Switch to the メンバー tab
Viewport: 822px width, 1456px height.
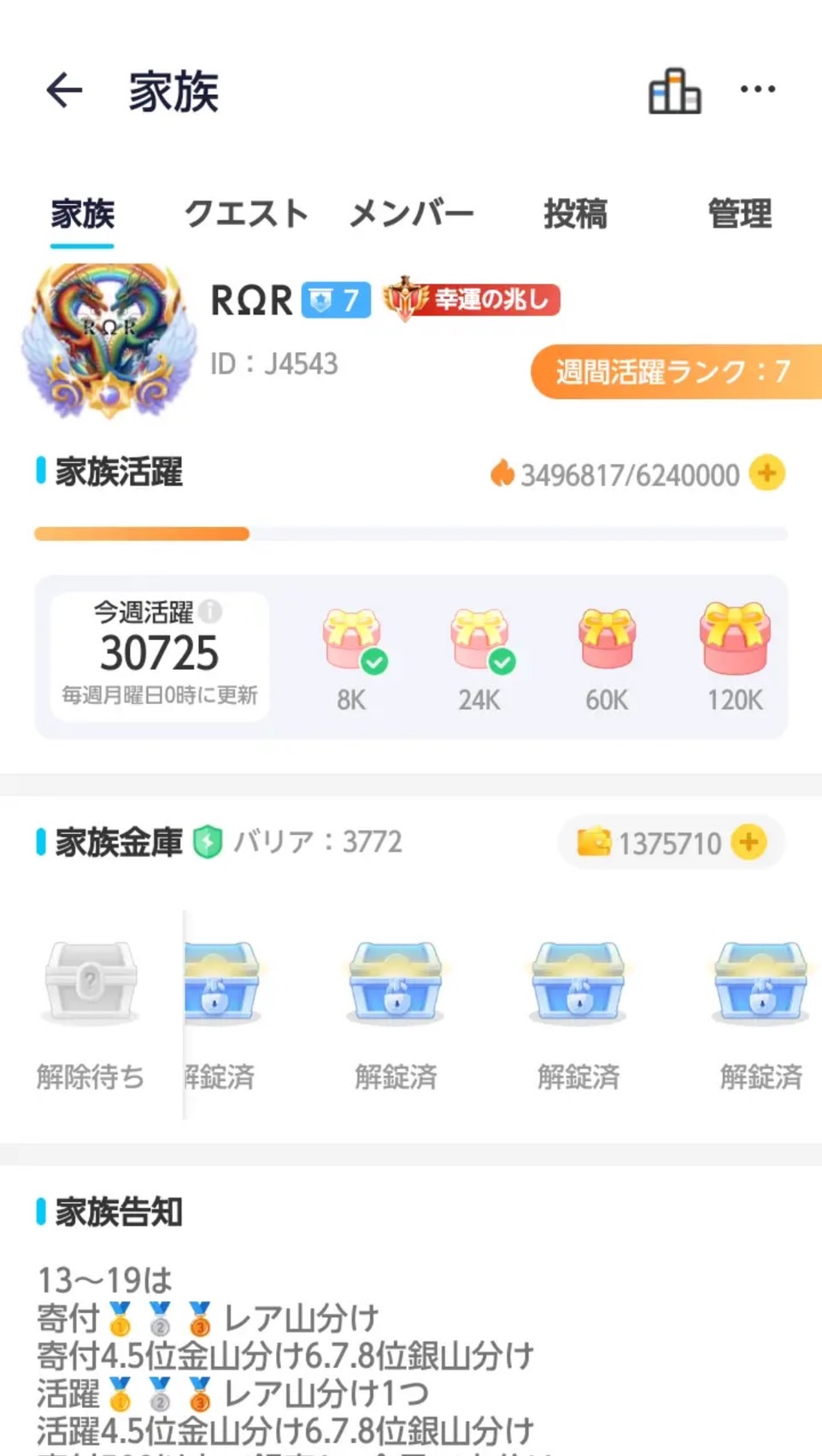(x=412, y=214)
